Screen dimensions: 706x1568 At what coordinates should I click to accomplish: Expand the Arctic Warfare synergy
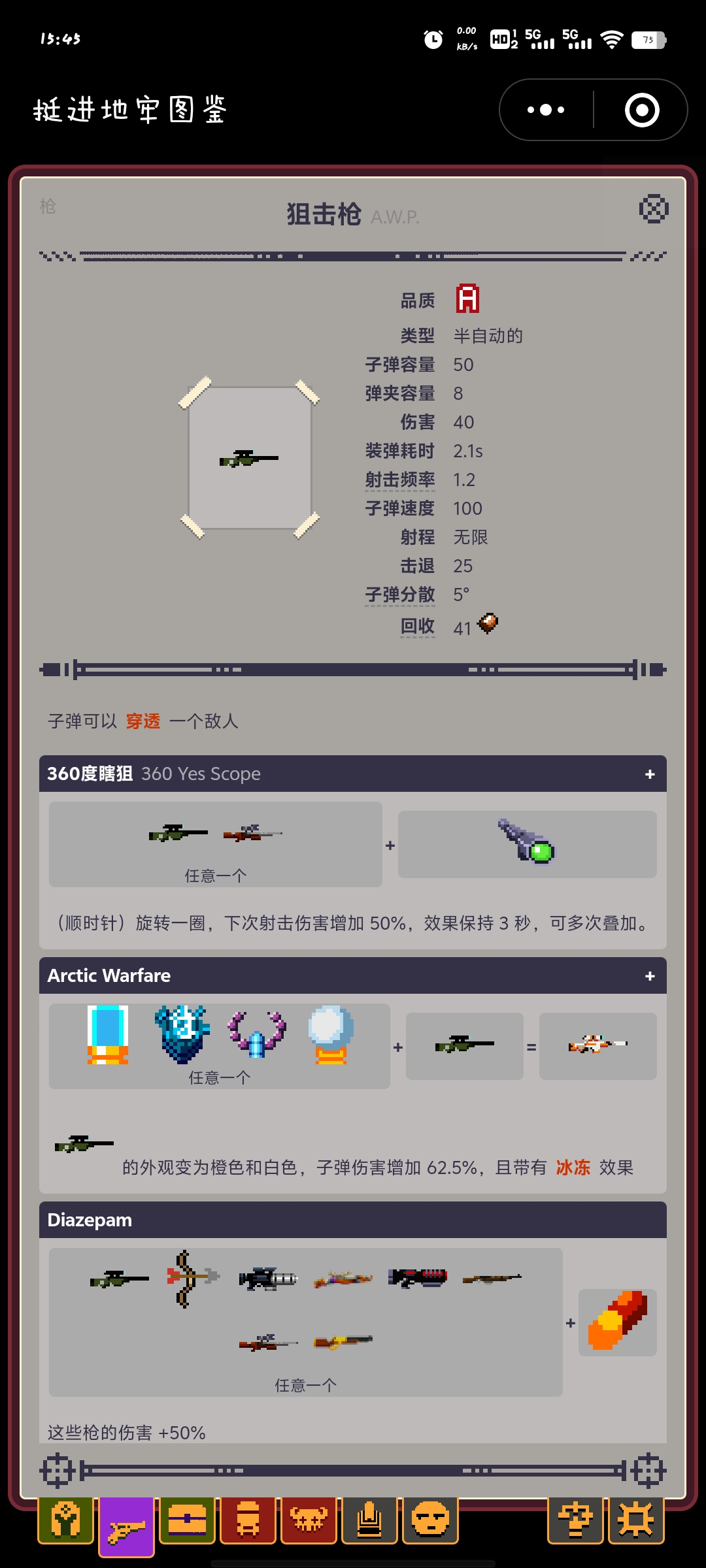649,976
